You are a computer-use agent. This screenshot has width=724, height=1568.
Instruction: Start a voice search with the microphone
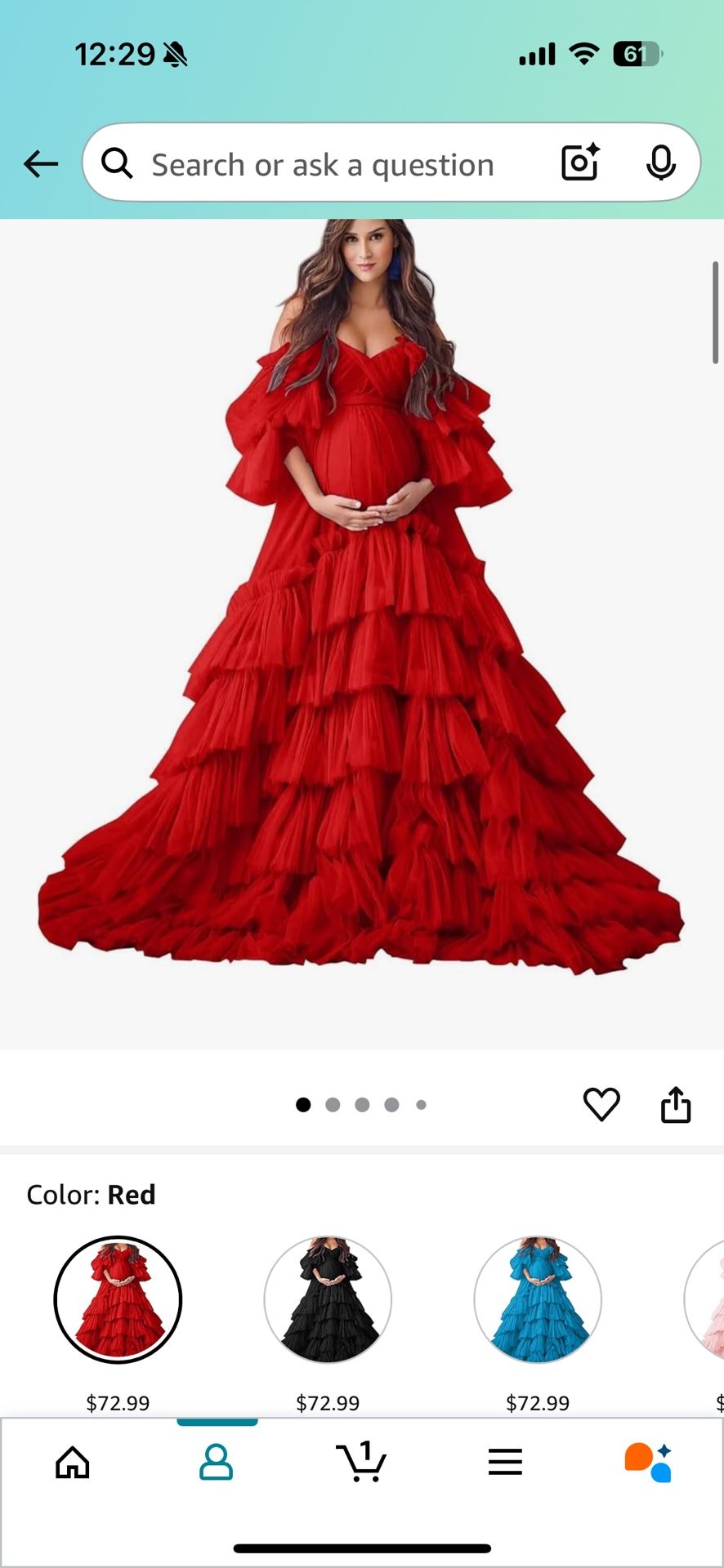click(662, 163)
